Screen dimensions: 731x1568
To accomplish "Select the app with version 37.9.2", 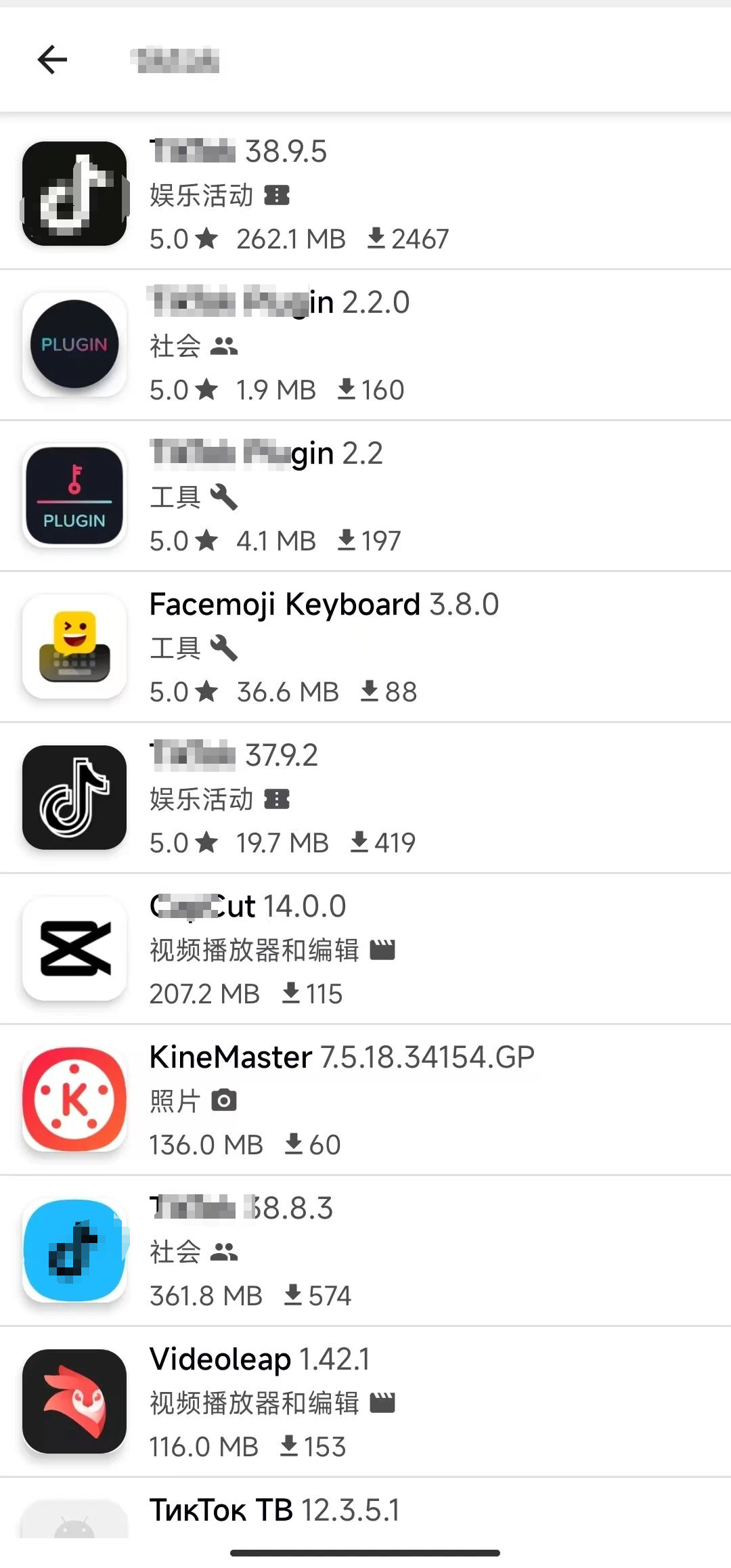I will tap(365, 798).
